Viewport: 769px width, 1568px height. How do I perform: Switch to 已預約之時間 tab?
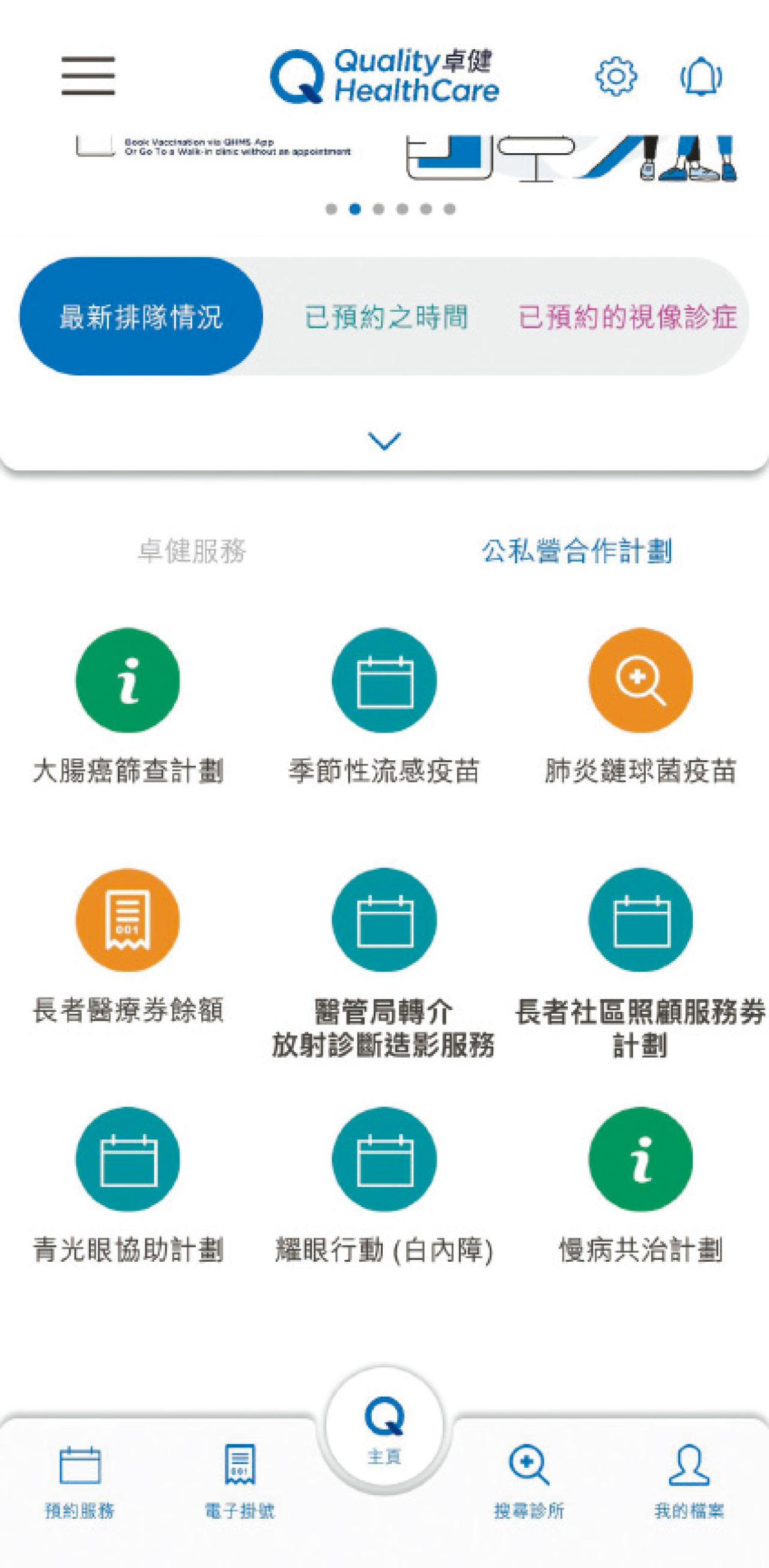386,317
